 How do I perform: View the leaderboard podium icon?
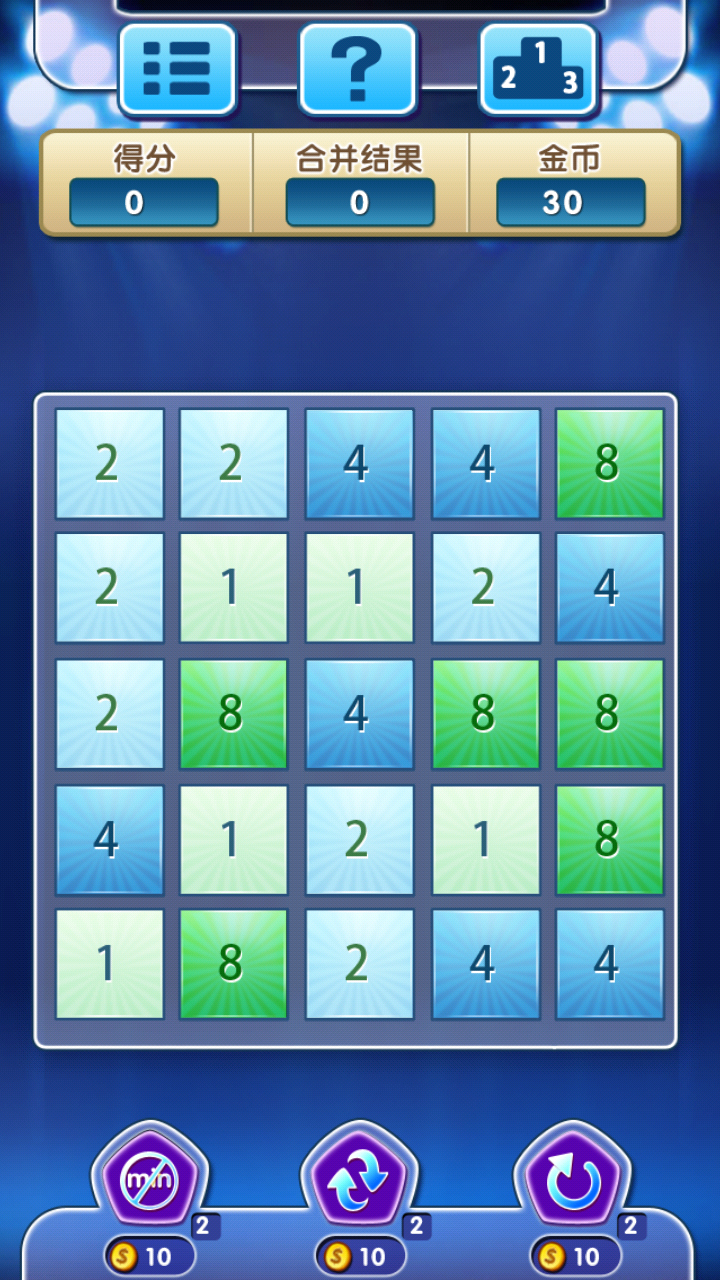coord(538,66)
